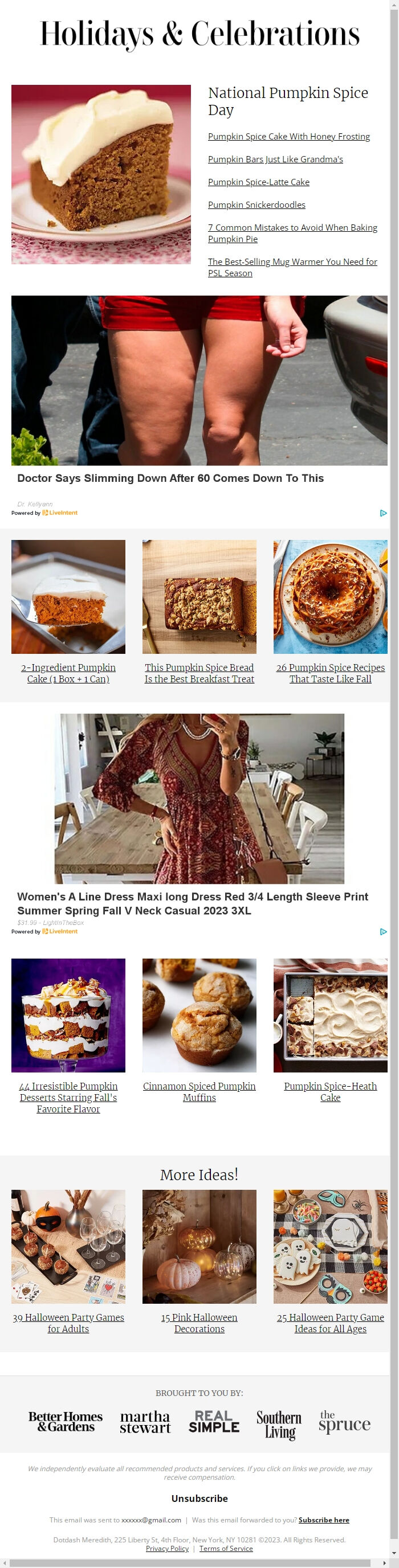This screenshot has height=1568, width=399.
Task: Tap Subscribe here link
Action: (x=323, y=1520)
